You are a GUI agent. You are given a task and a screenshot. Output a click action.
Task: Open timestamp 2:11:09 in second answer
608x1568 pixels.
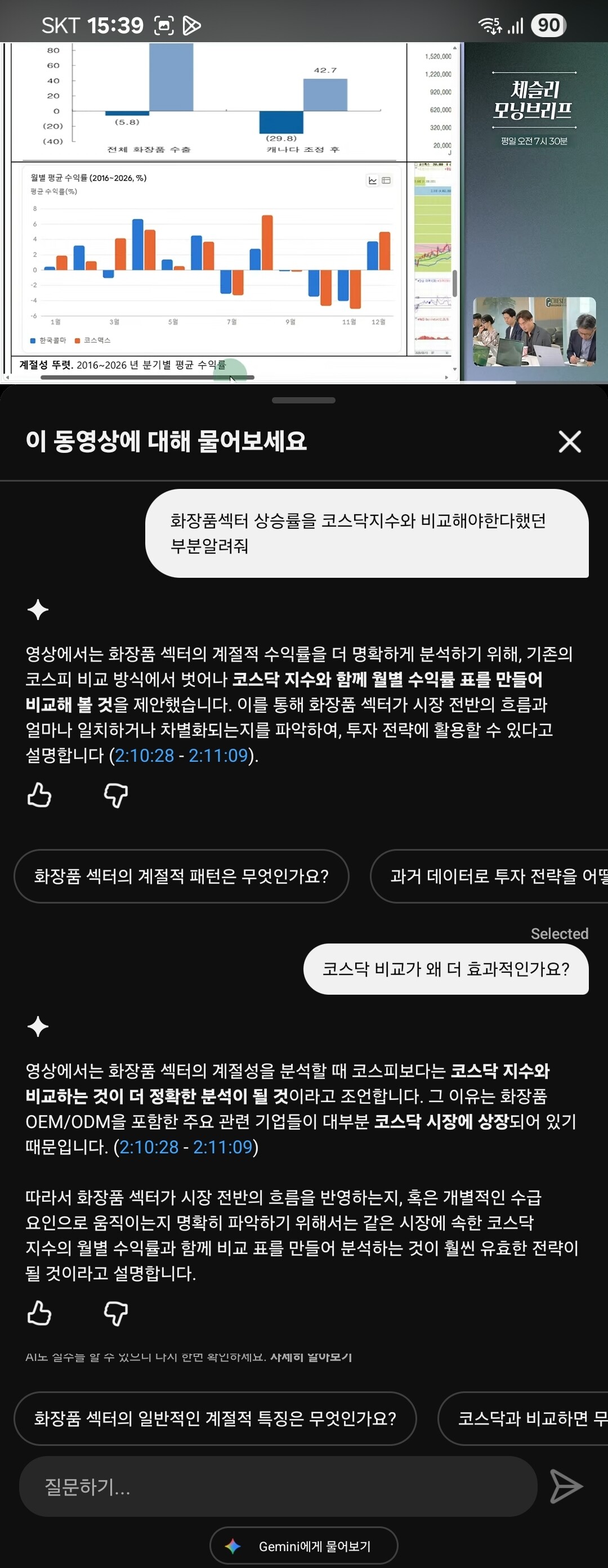[x=222, y=1147]
